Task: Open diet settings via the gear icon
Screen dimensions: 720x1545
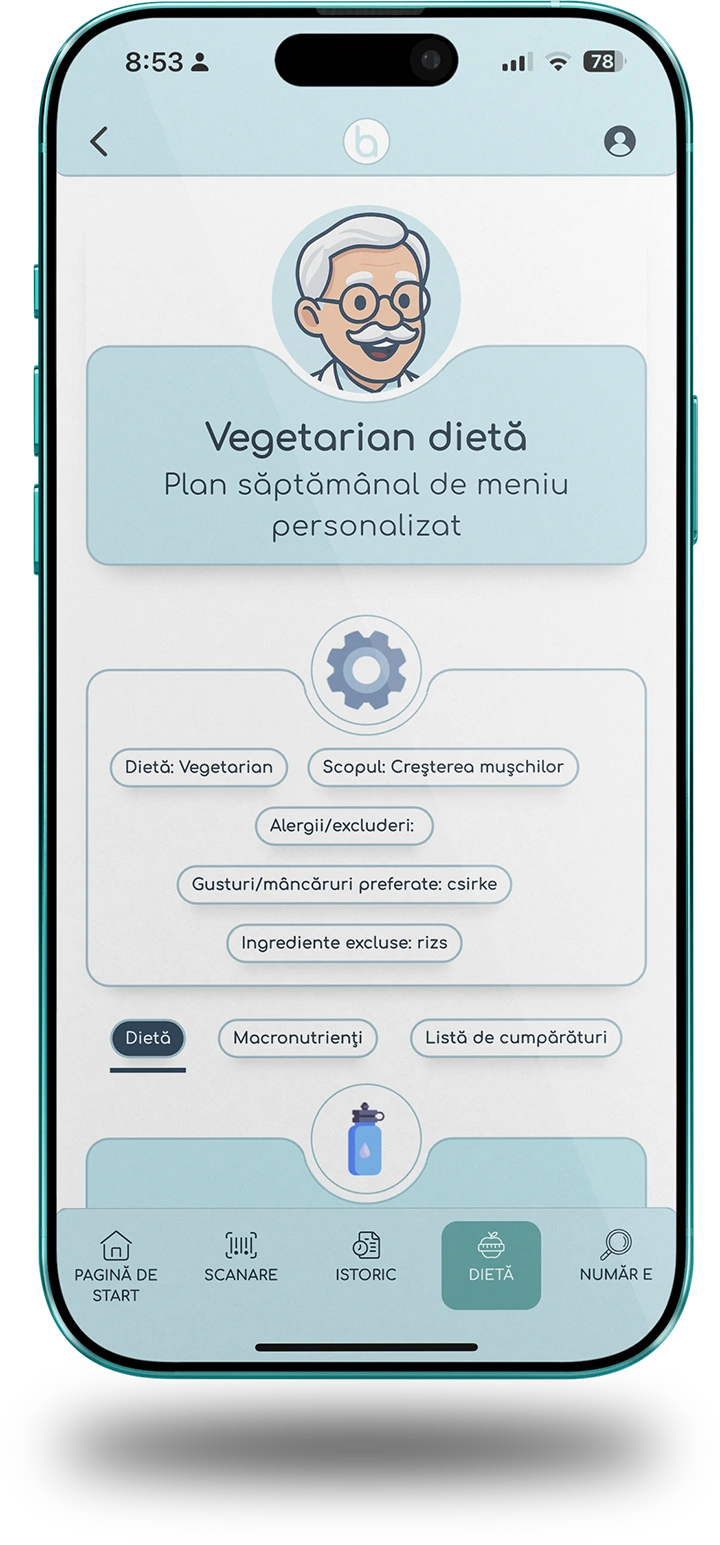Action: coord(366,671)
